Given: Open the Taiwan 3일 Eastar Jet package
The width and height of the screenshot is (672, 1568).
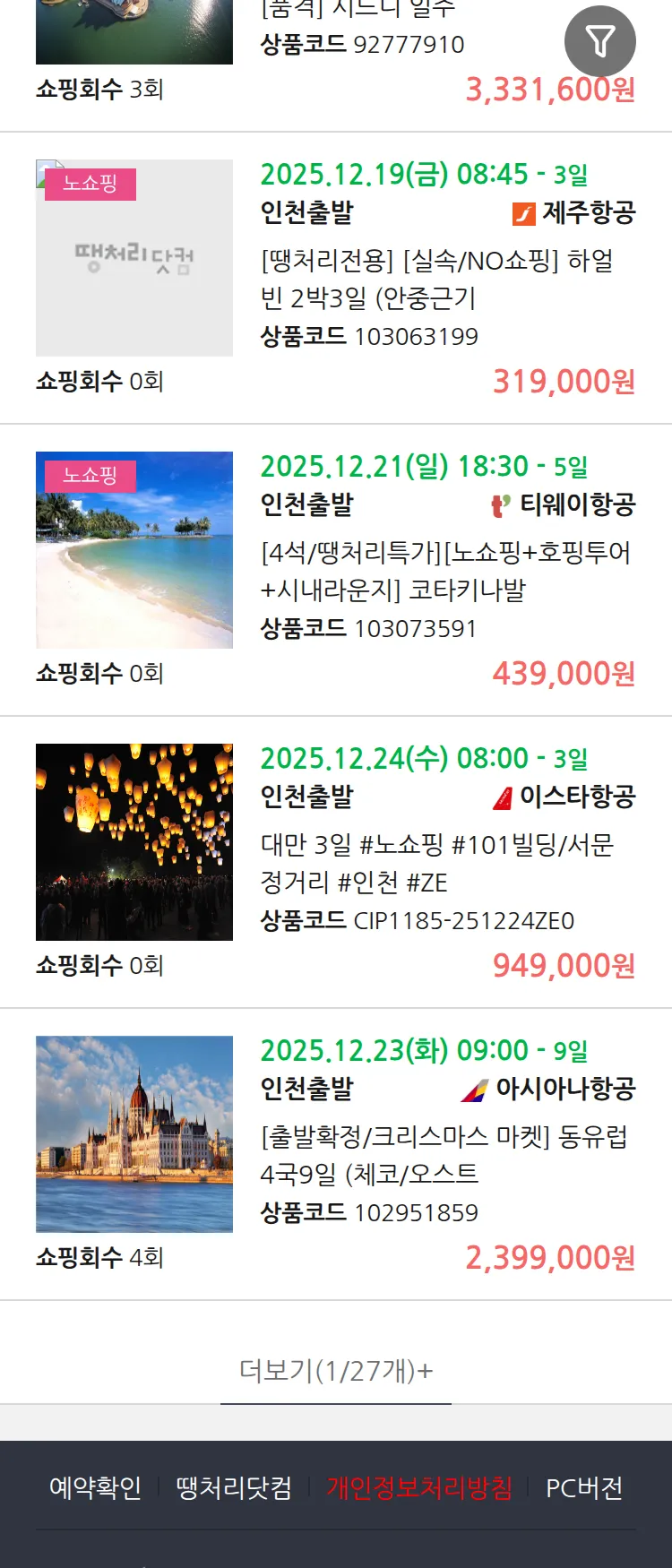Looking at the screenshot, I should point(436,863).
